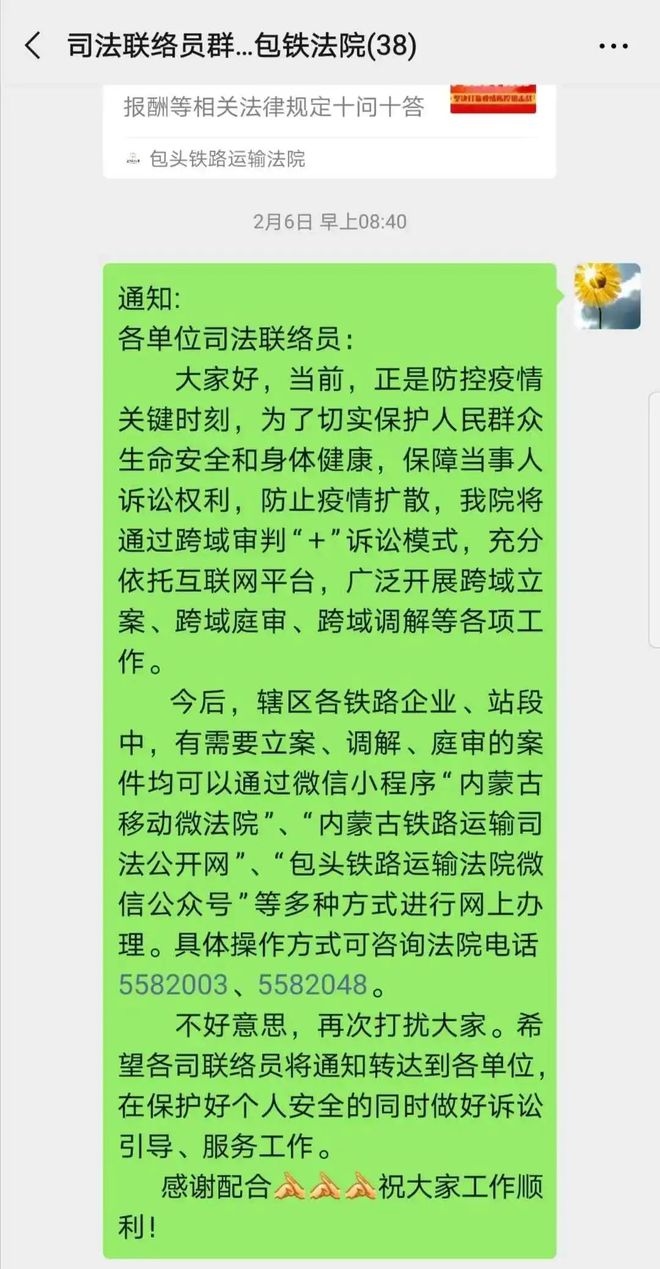
Task: Tap the sunflower avatar of the sender
Action: click(607, 296)
